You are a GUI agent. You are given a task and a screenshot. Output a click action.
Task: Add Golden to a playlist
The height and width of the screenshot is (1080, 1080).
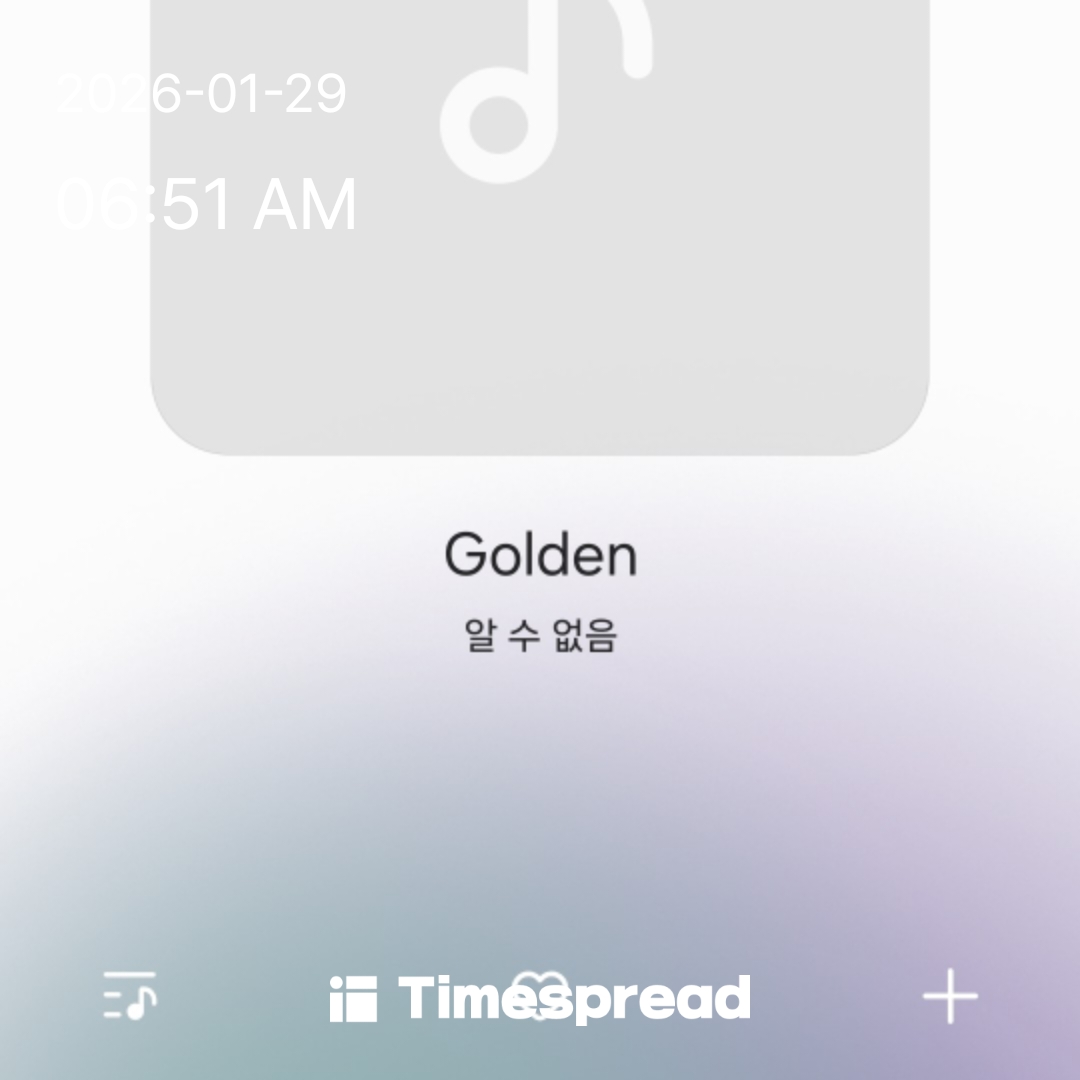pos(949,996)
